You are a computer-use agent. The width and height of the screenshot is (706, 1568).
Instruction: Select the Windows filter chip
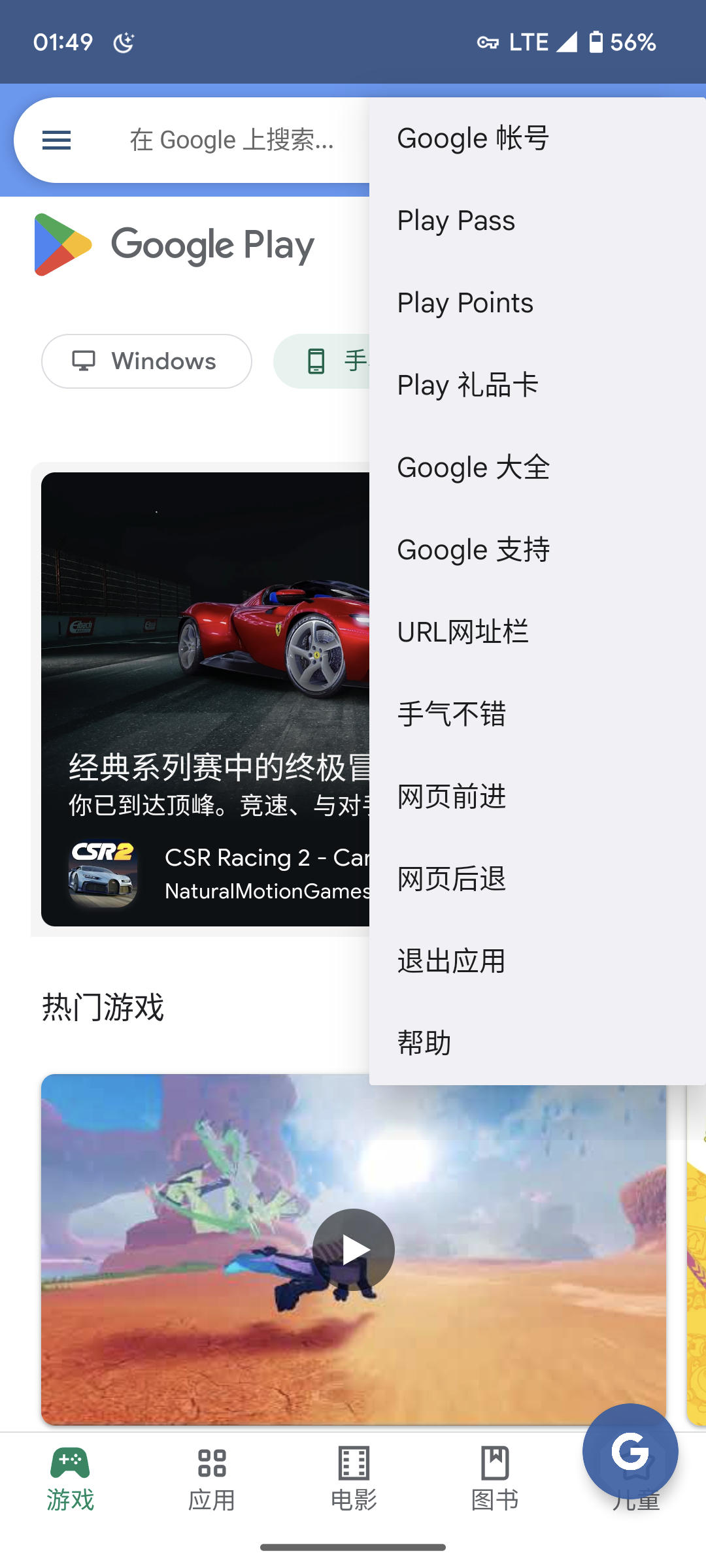[x=146, y=361]
